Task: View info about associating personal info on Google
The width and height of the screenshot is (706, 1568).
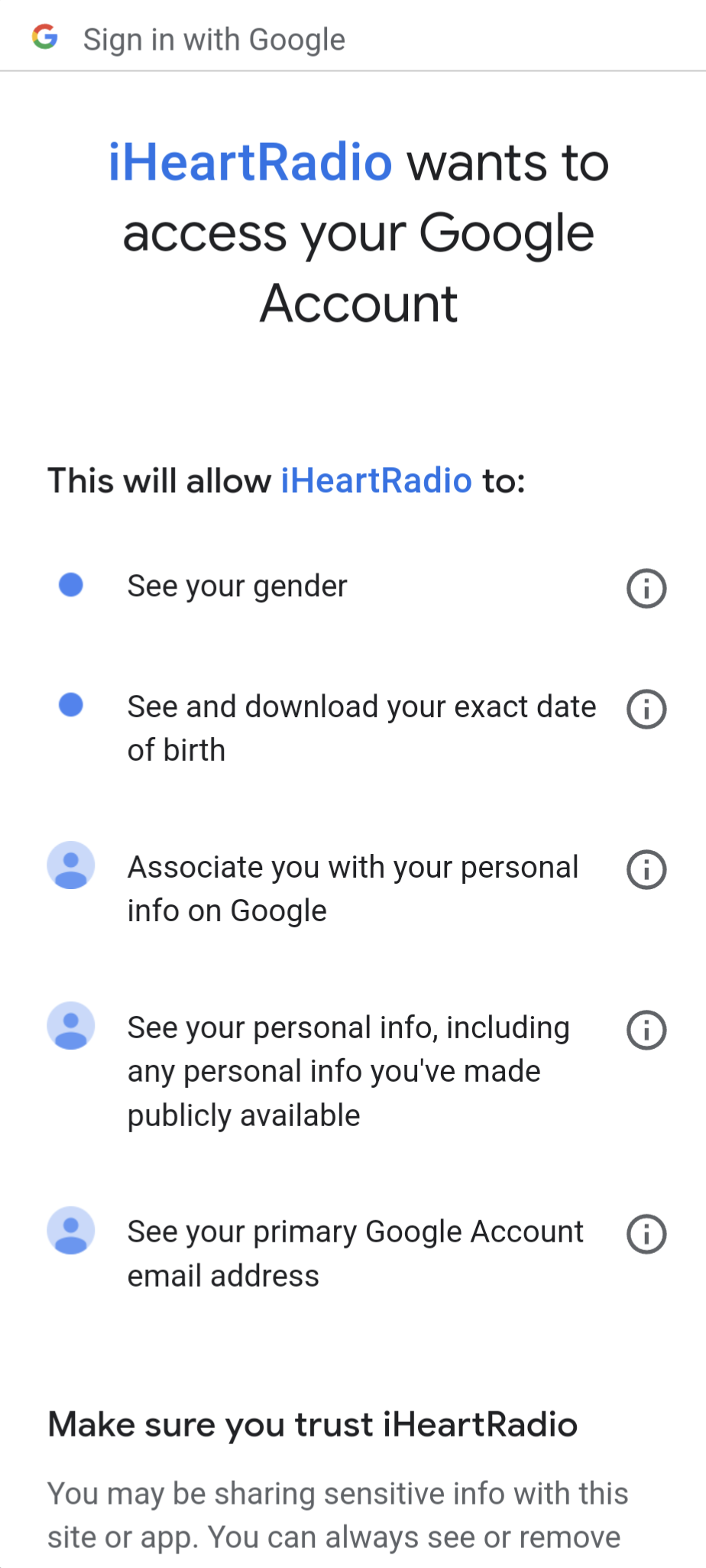Action: point(646,870)
